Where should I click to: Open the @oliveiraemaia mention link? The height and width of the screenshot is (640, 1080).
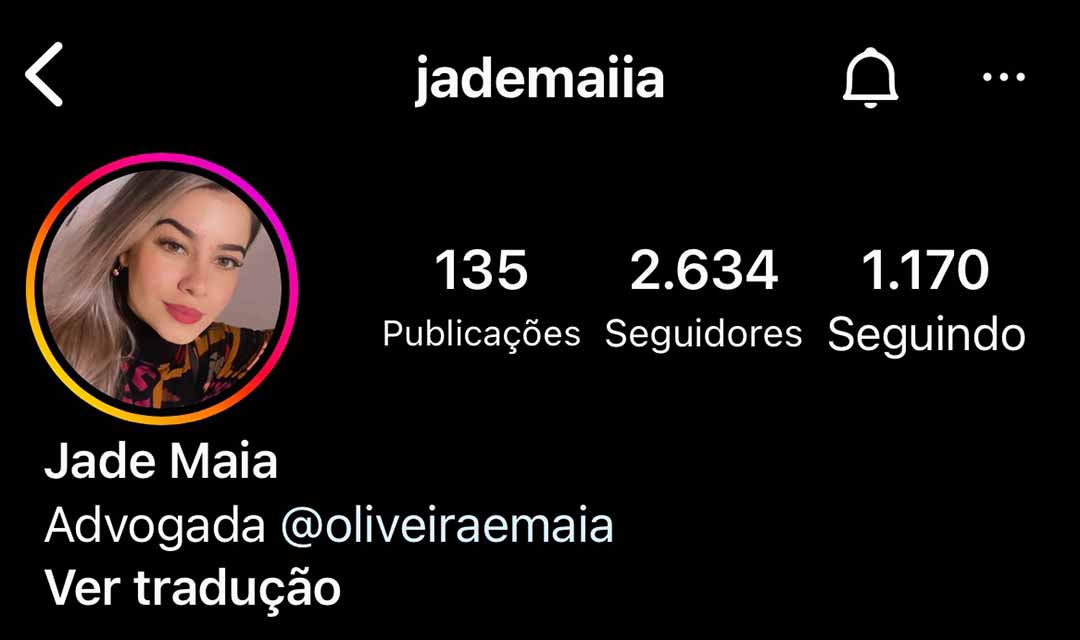(446, 526)
